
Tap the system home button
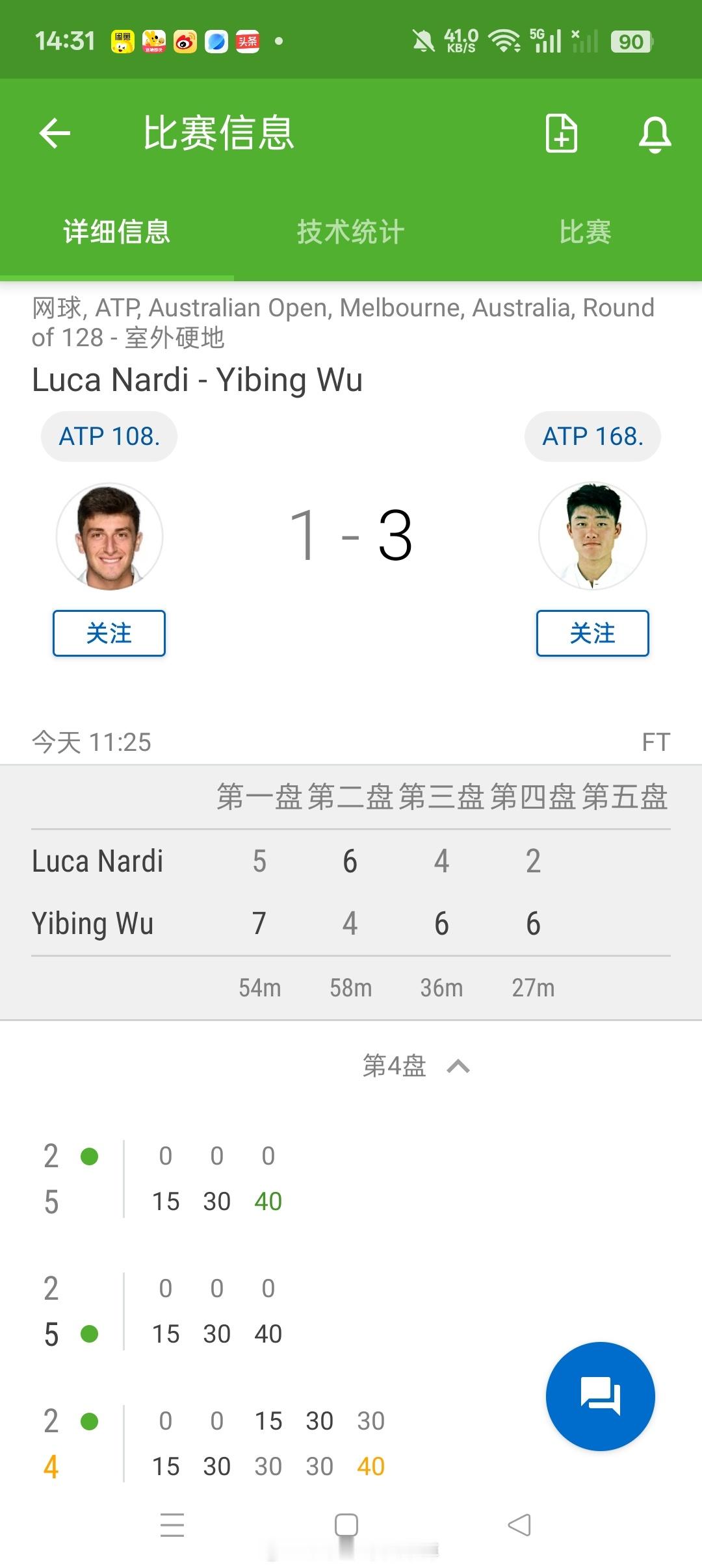[x=346, y=1525]
